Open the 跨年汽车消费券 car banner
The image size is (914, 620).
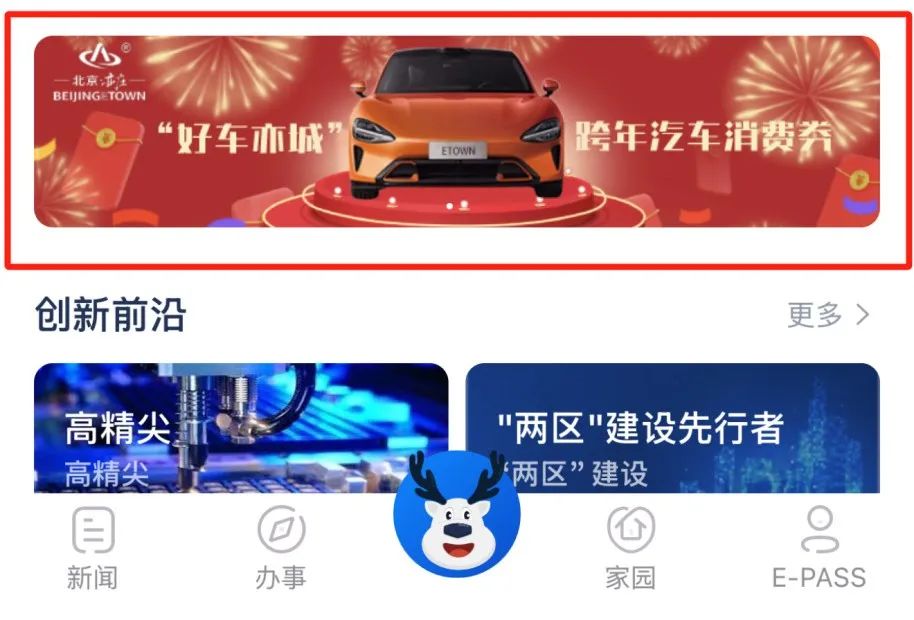(456, 132)
